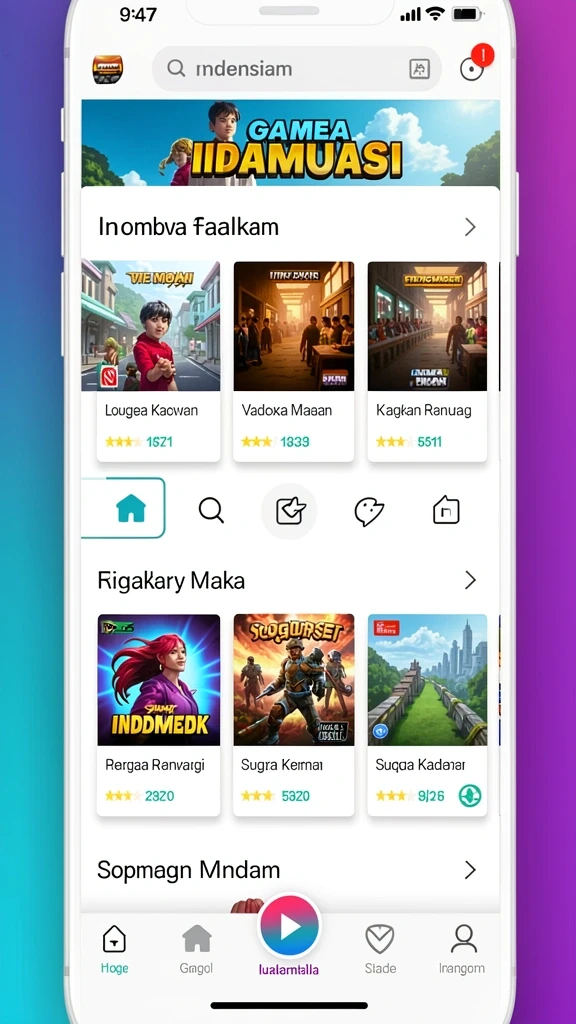Tap the chat bubble icon in middle toolbar
Screen dimensions: 576x1024
point(369,511)
